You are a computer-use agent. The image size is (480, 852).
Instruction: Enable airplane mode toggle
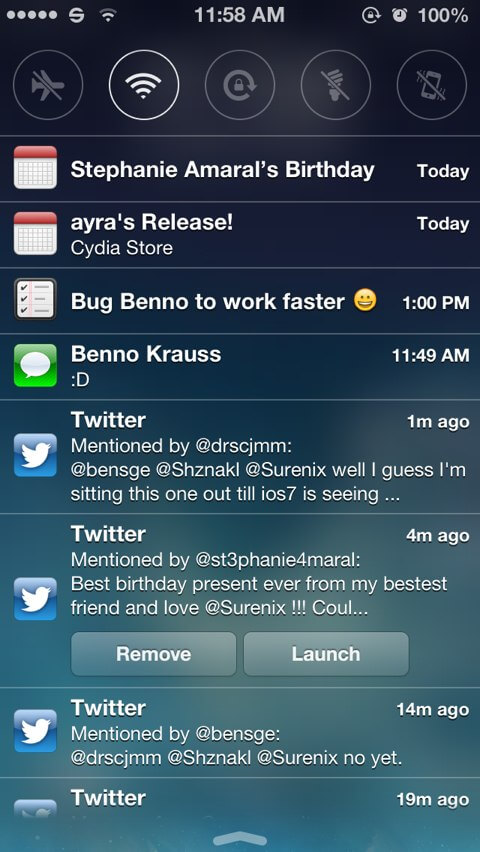tap(48, 85)
